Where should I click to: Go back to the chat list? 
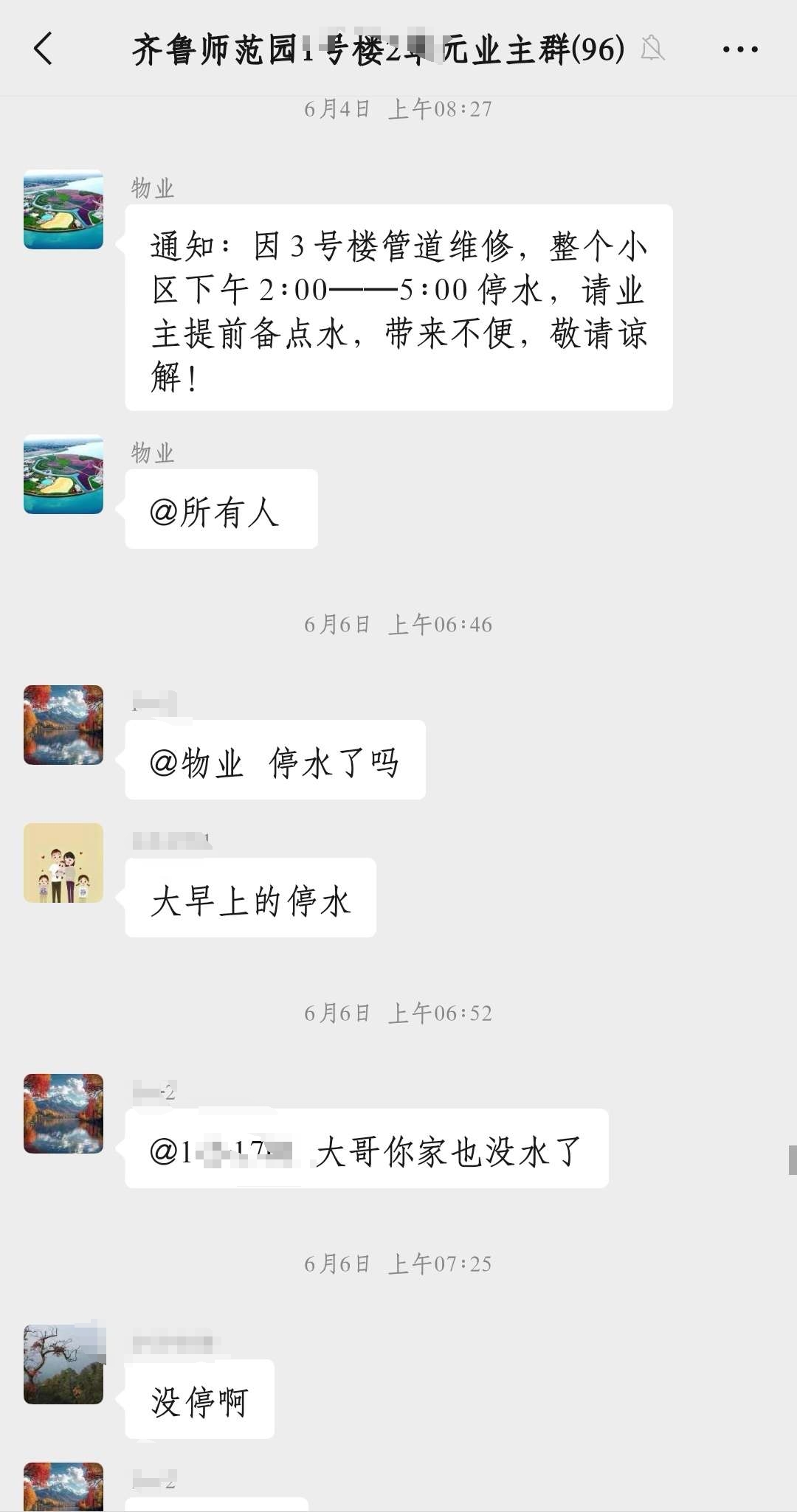(x=43, y=49)
